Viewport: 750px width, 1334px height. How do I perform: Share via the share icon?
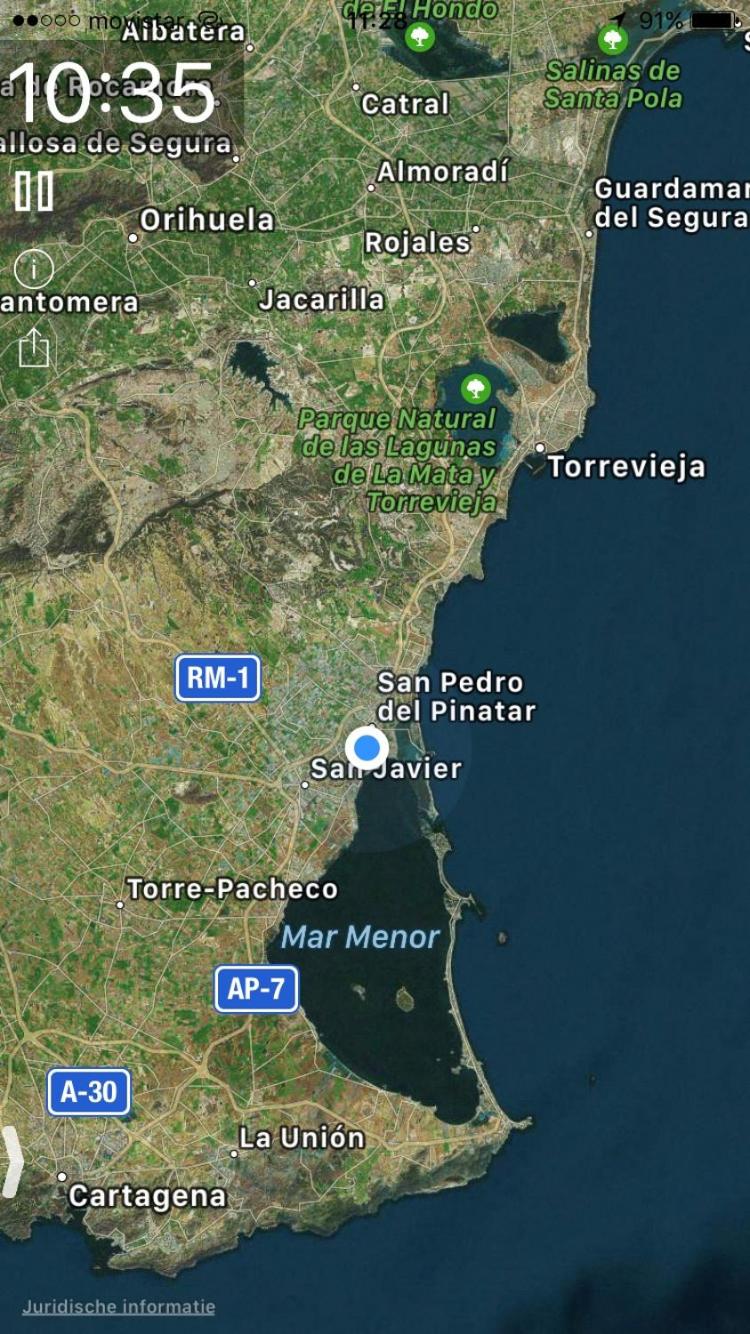click(x=34, y=348)
